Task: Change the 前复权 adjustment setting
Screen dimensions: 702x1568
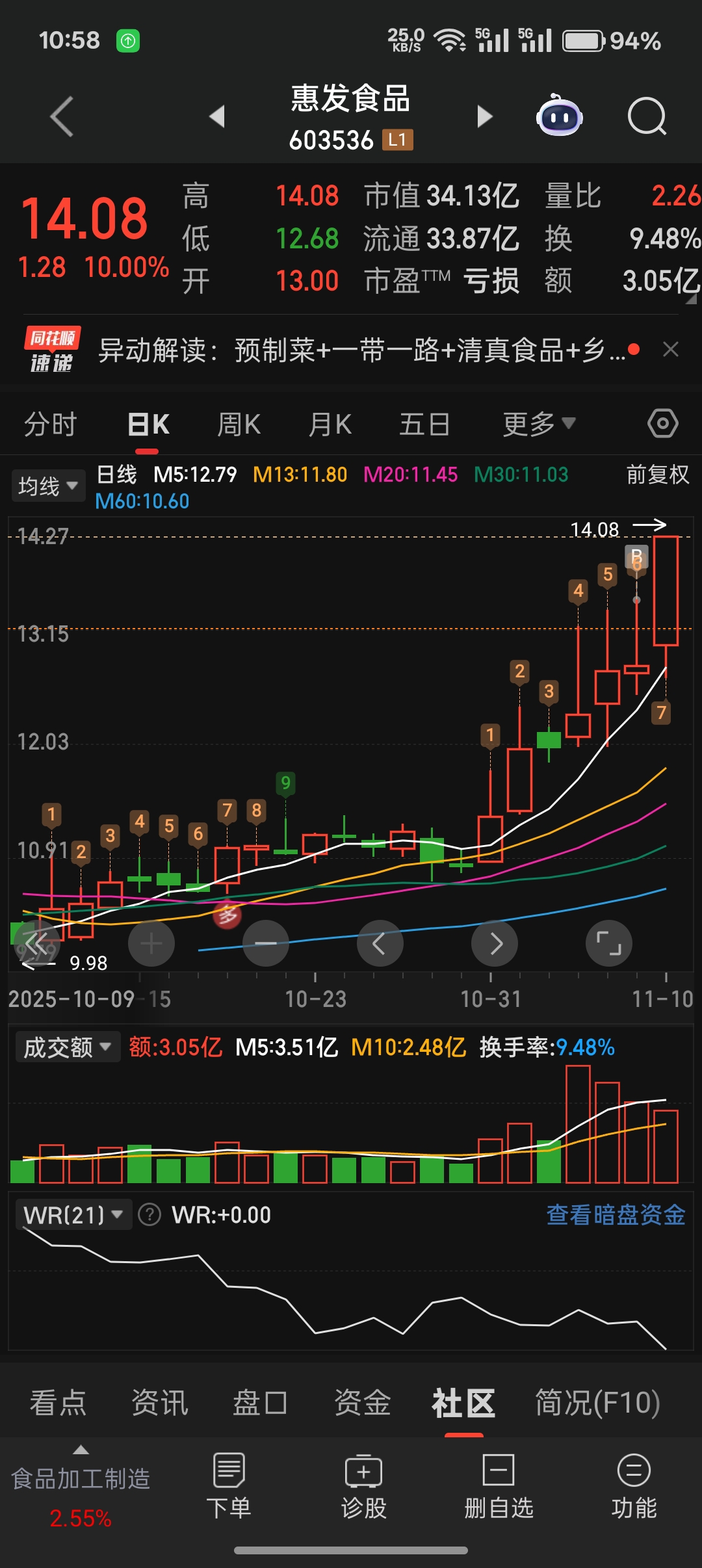Action: click(657, 475)
